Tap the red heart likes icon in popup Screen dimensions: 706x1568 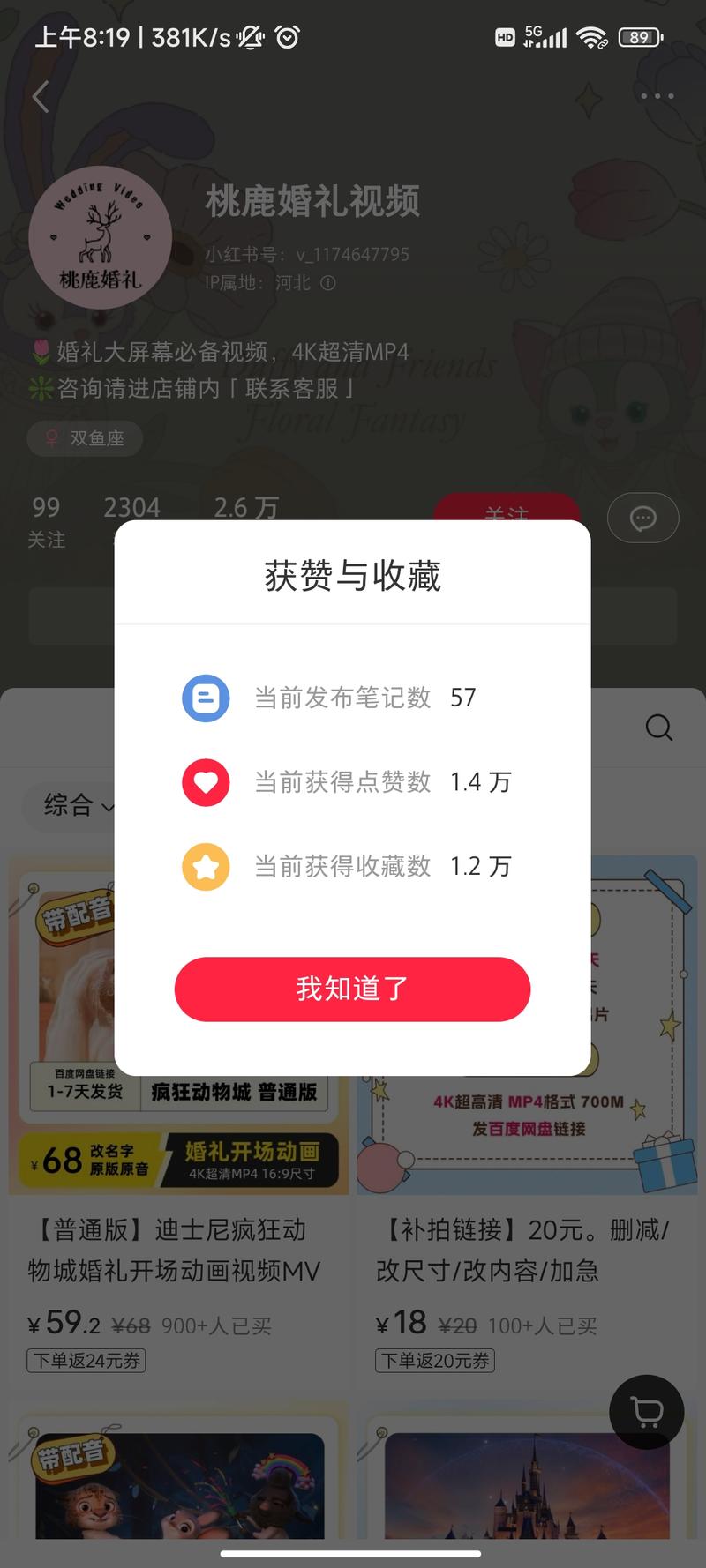206,782
